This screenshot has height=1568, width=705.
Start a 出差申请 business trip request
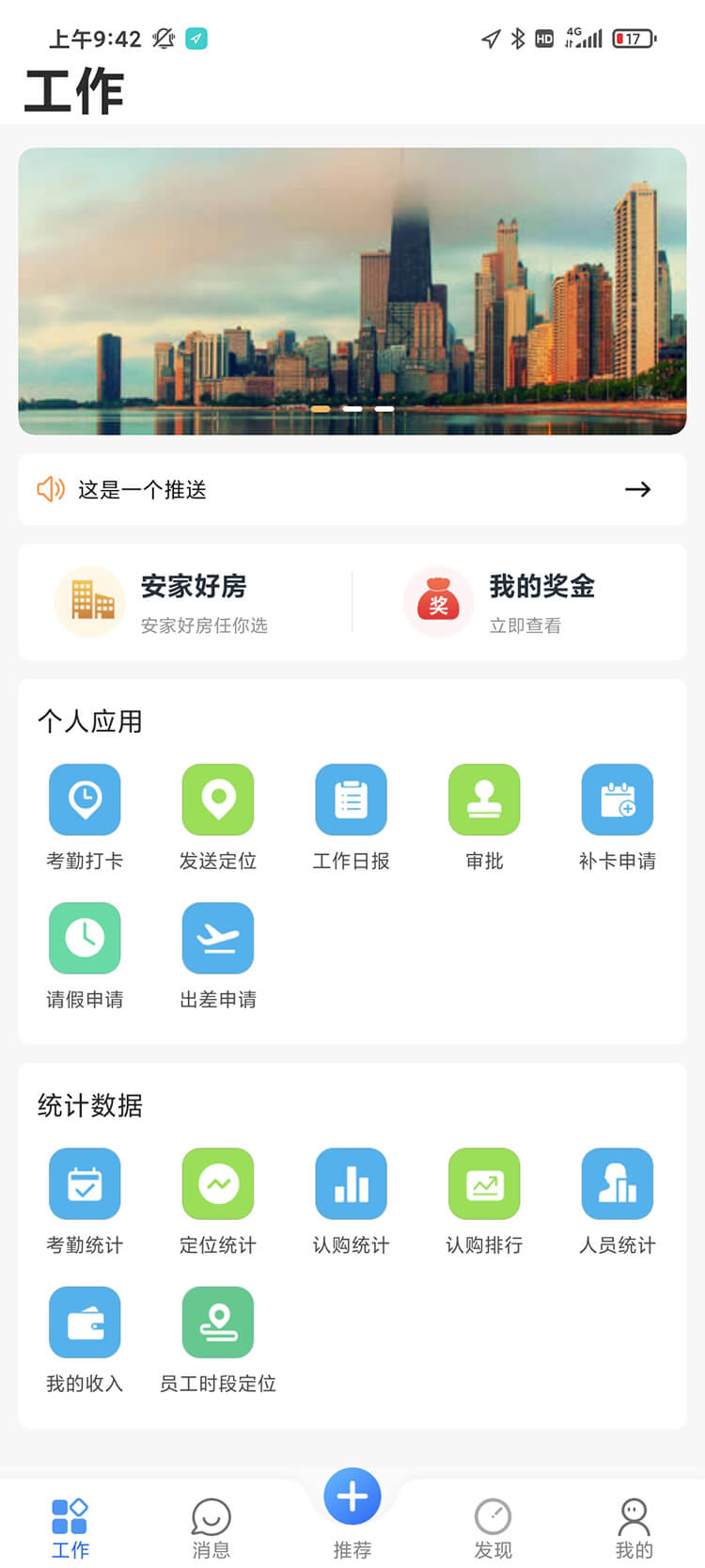click(x=218, y=938)
